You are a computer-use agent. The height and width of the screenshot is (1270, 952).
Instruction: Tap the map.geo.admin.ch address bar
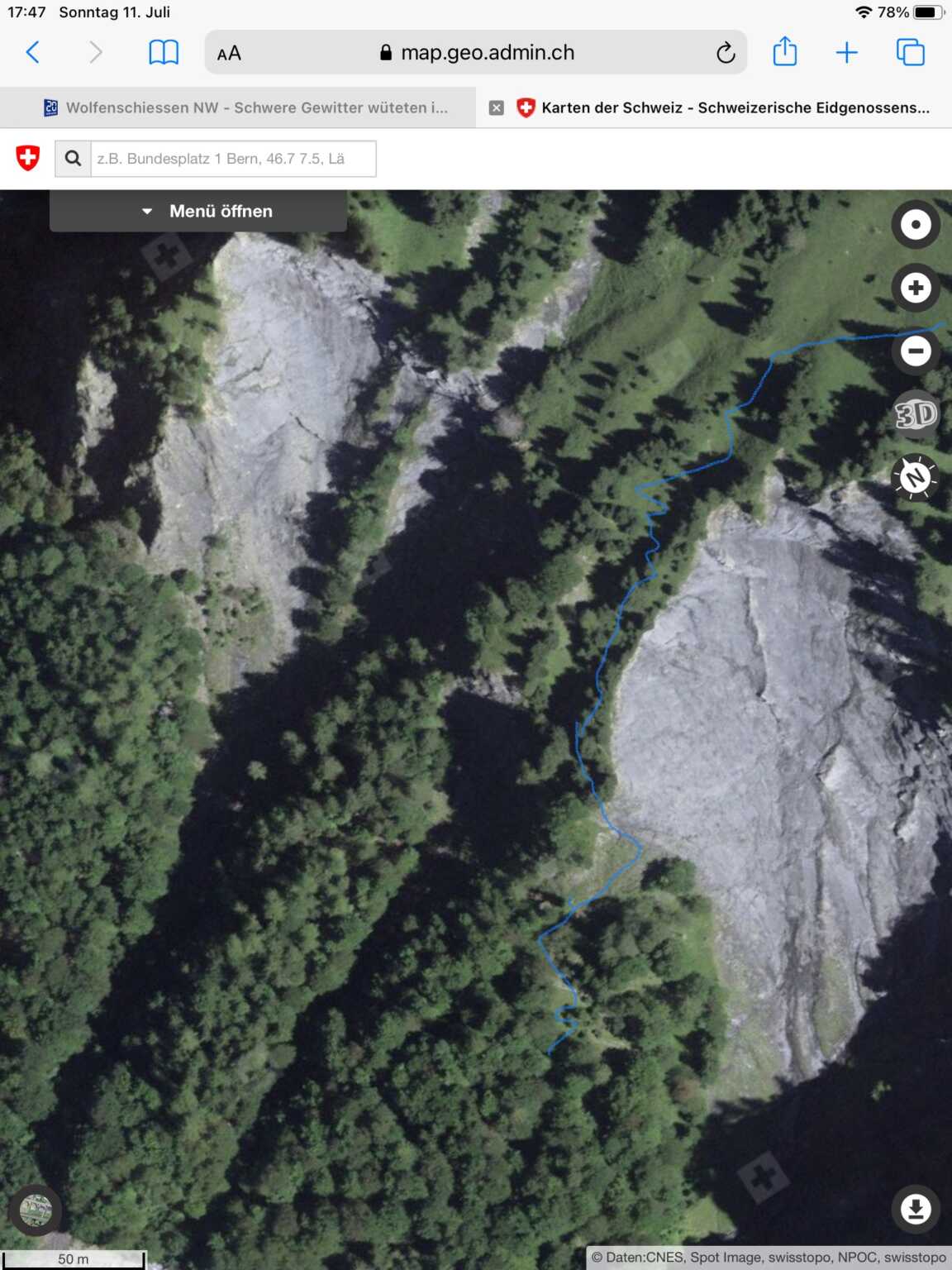click(476, 53)
